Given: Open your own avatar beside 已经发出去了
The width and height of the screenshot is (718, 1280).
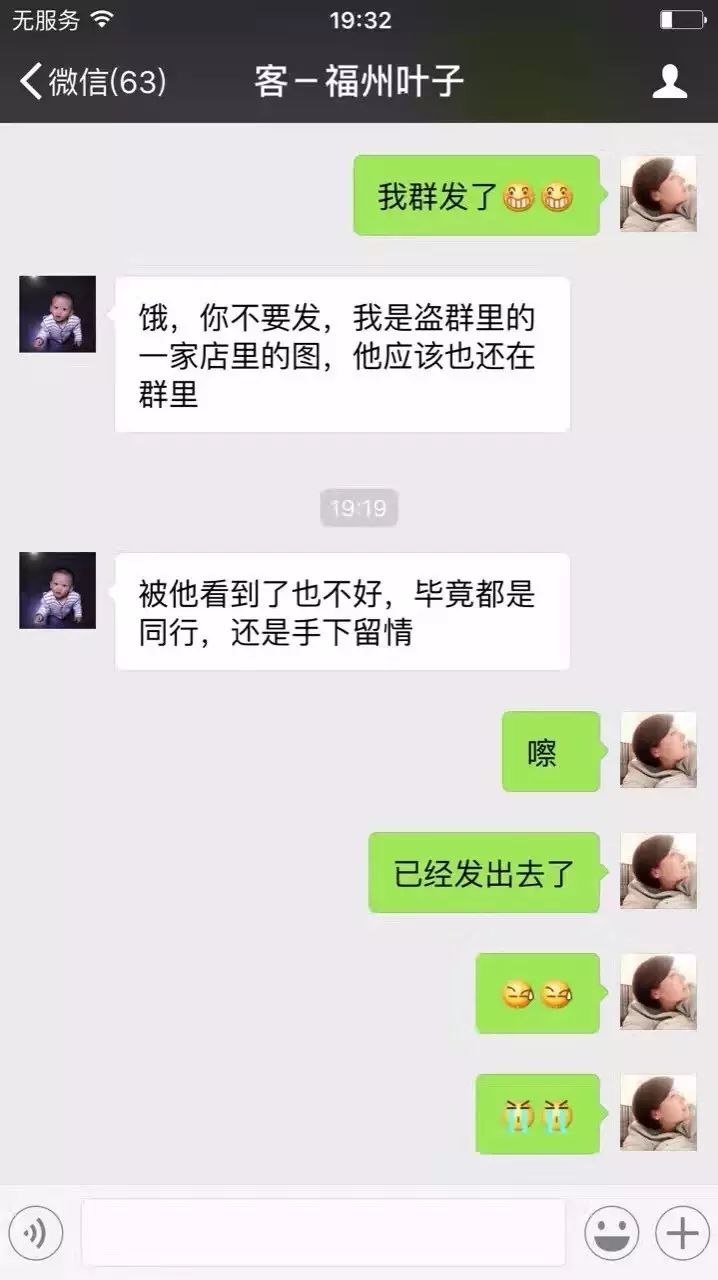Looking at the screenshot, I should click(x=657, y=871).
